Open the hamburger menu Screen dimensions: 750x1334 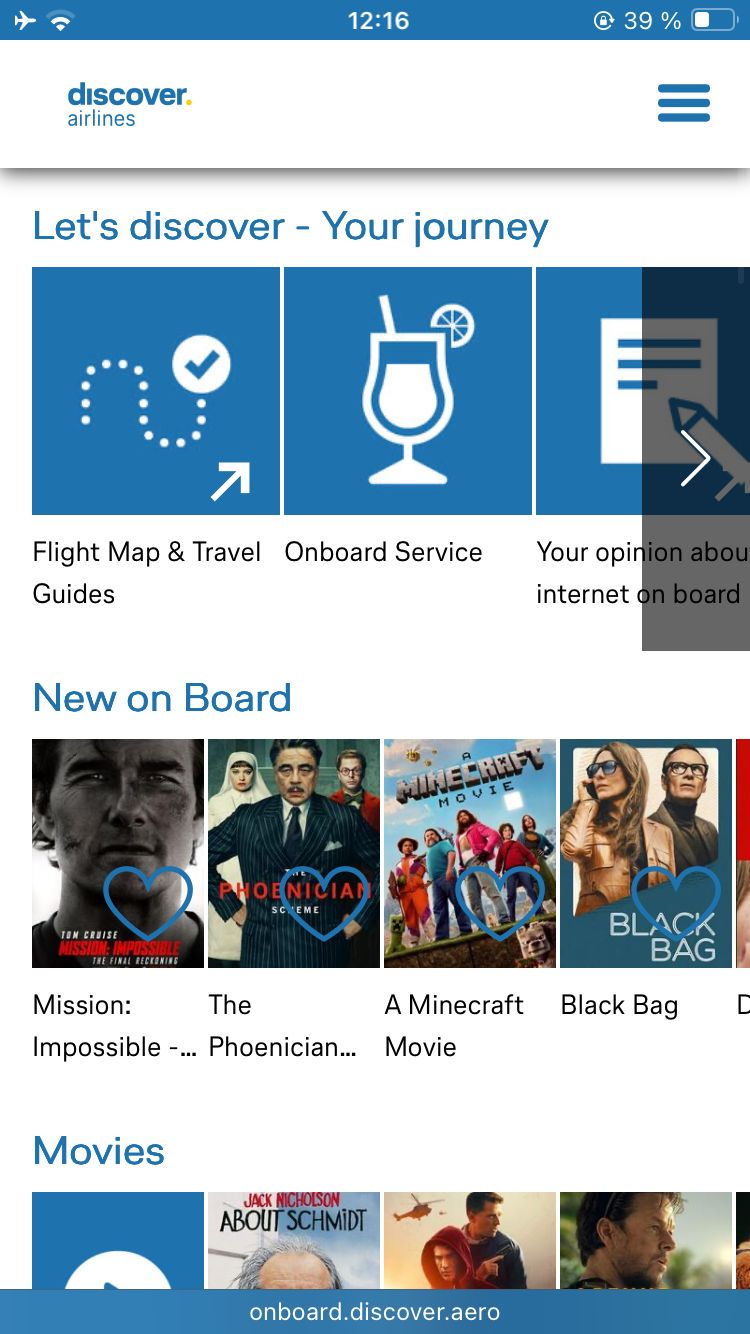(x=684, y=103)
